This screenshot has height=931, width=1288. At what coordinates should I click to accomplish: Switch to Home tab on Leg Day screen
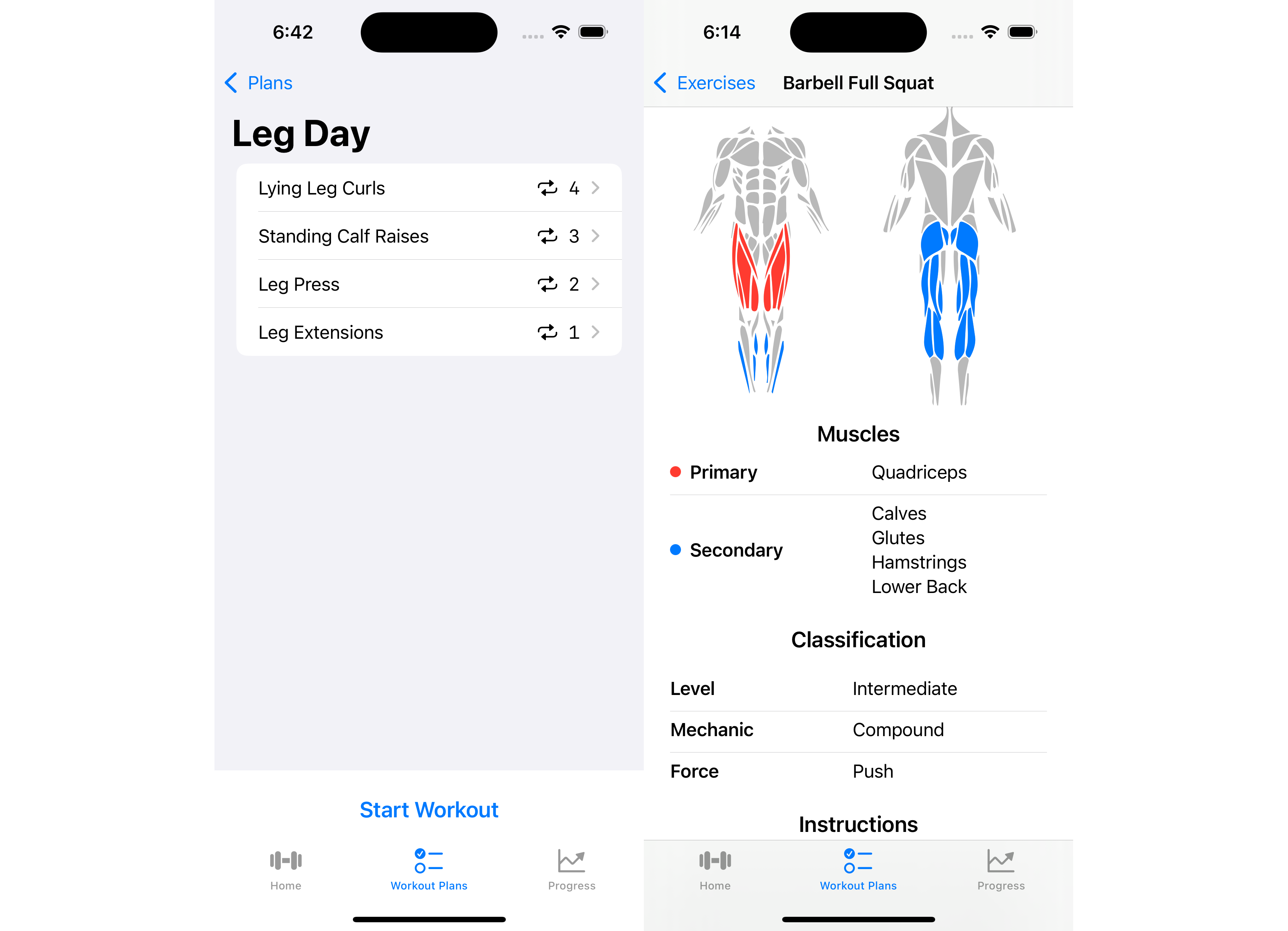285,869
